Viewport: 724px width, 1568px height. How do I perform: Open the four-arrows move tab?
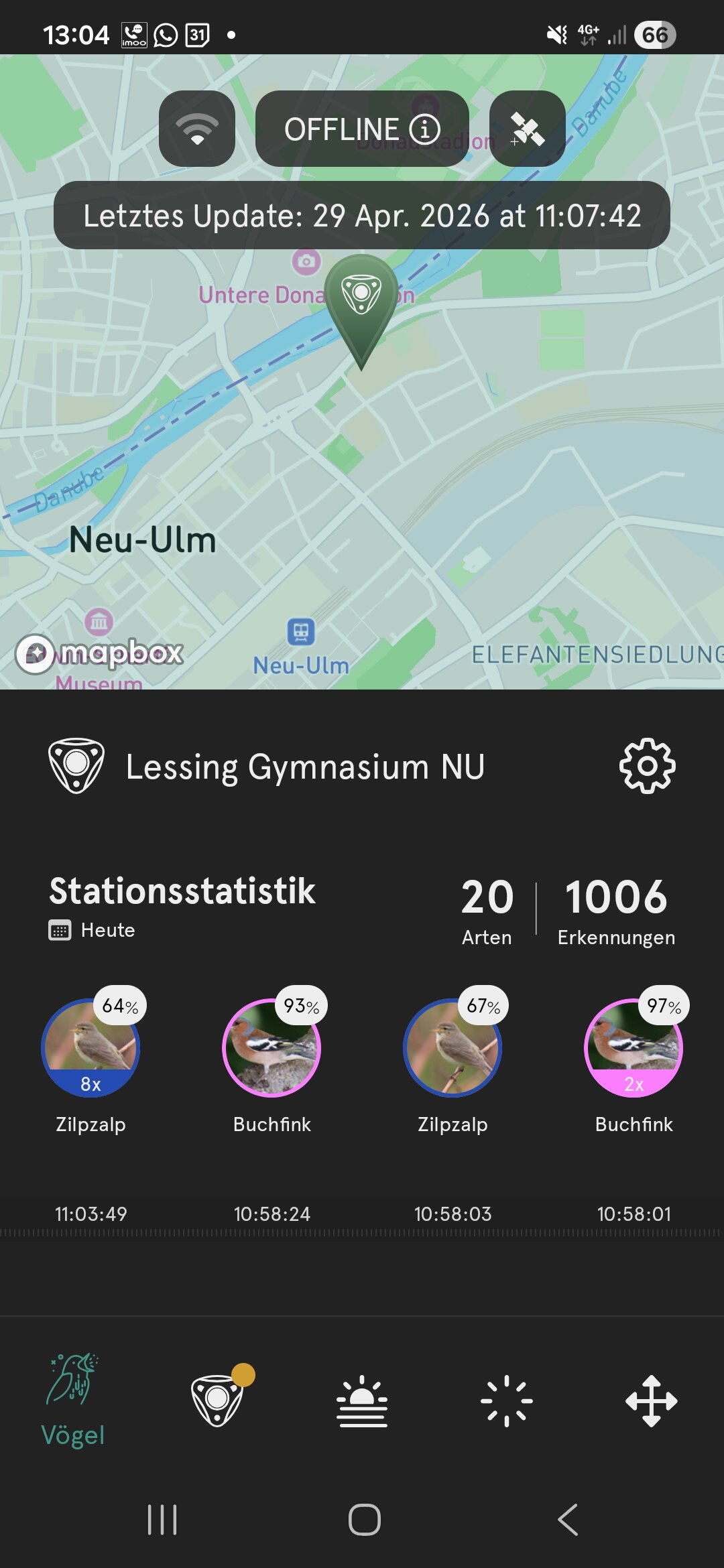tap(652, 1400)
